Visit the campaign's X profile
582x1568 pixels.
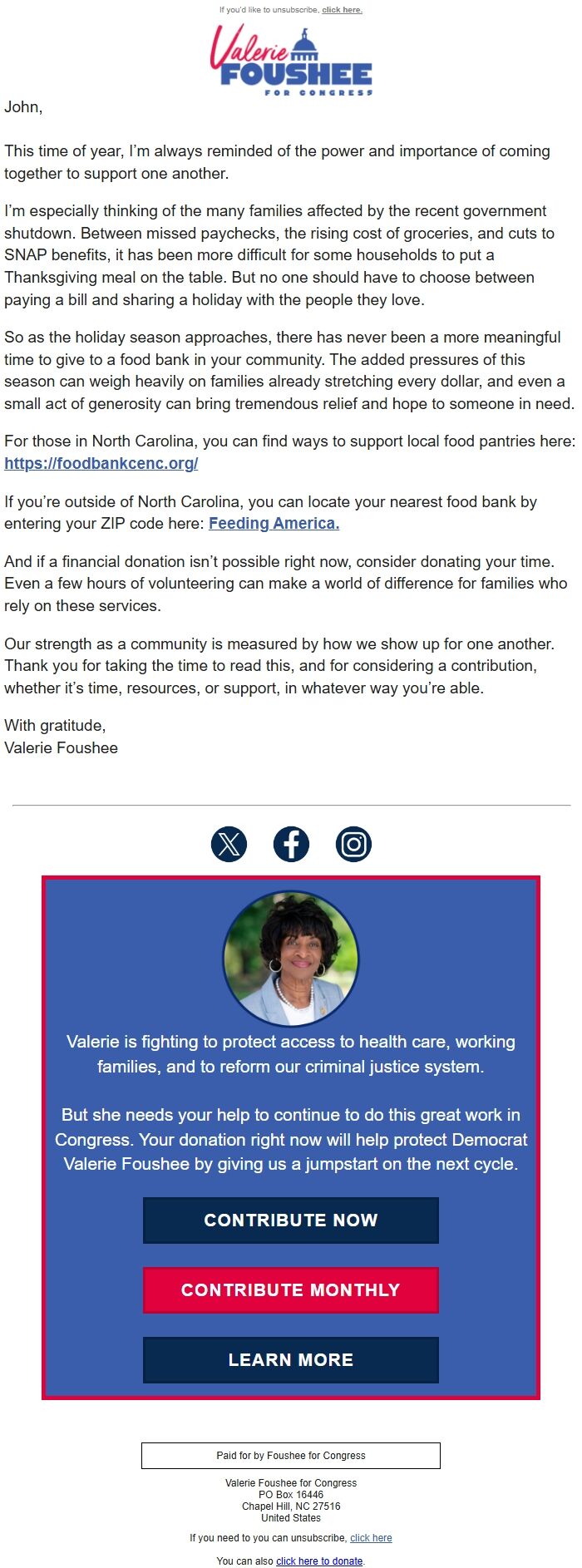coord(229,844)
